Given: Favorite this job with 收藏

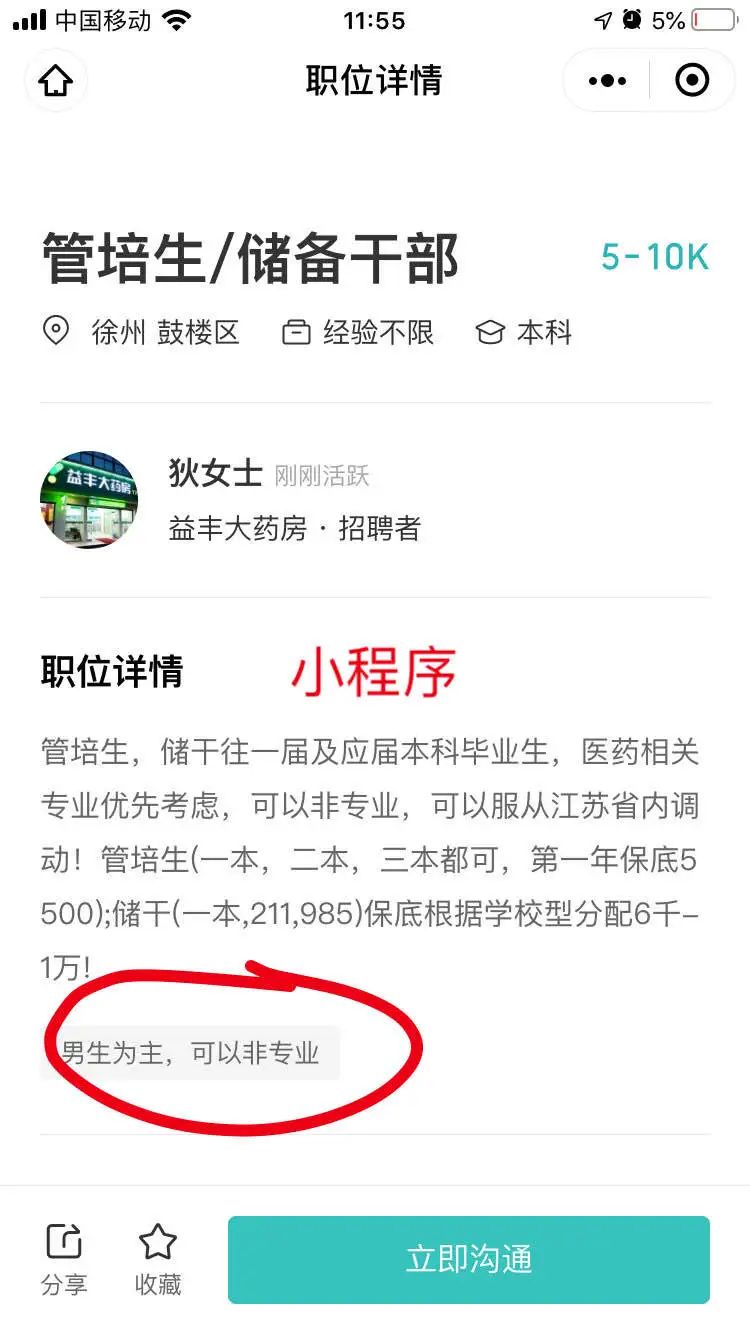Looking at the screenshot, I should coord(158,1259).
